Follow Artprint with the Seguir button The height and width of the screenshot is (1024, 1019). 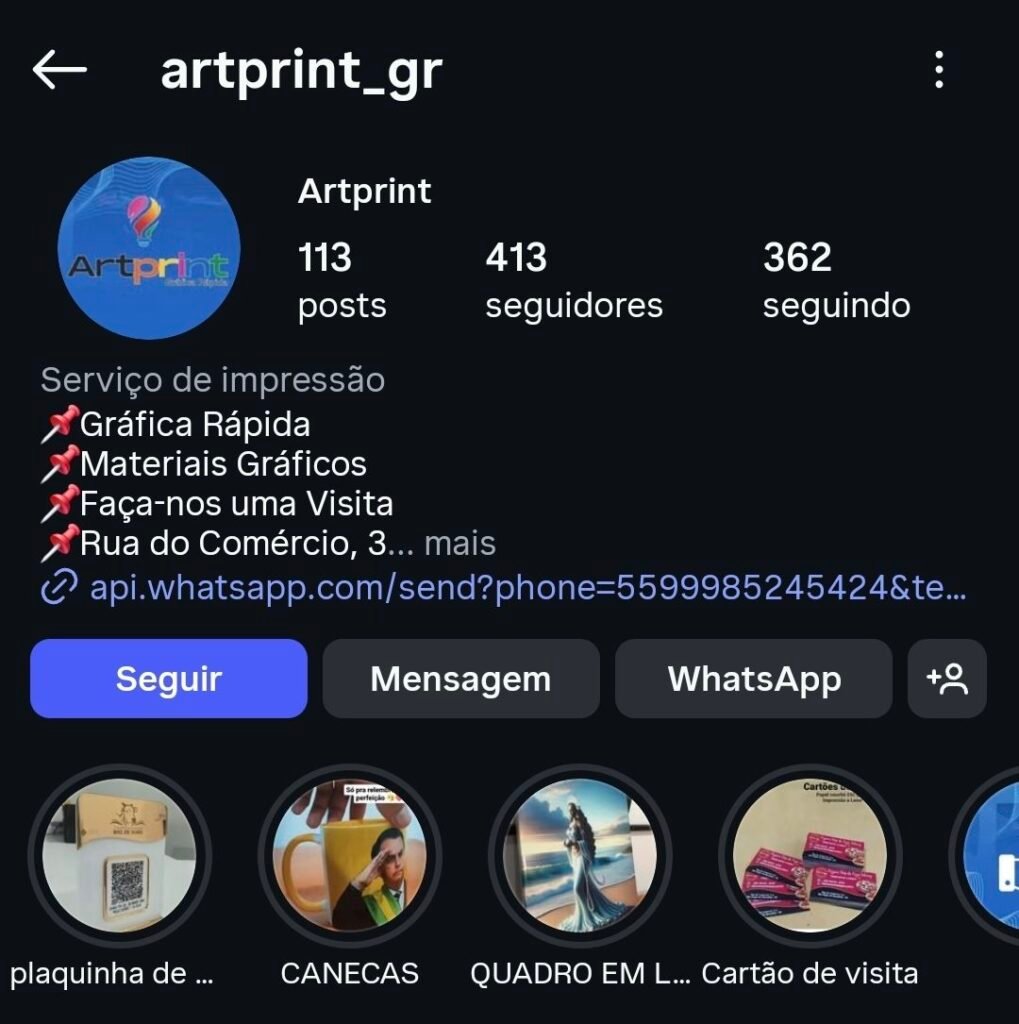[168, 679]
